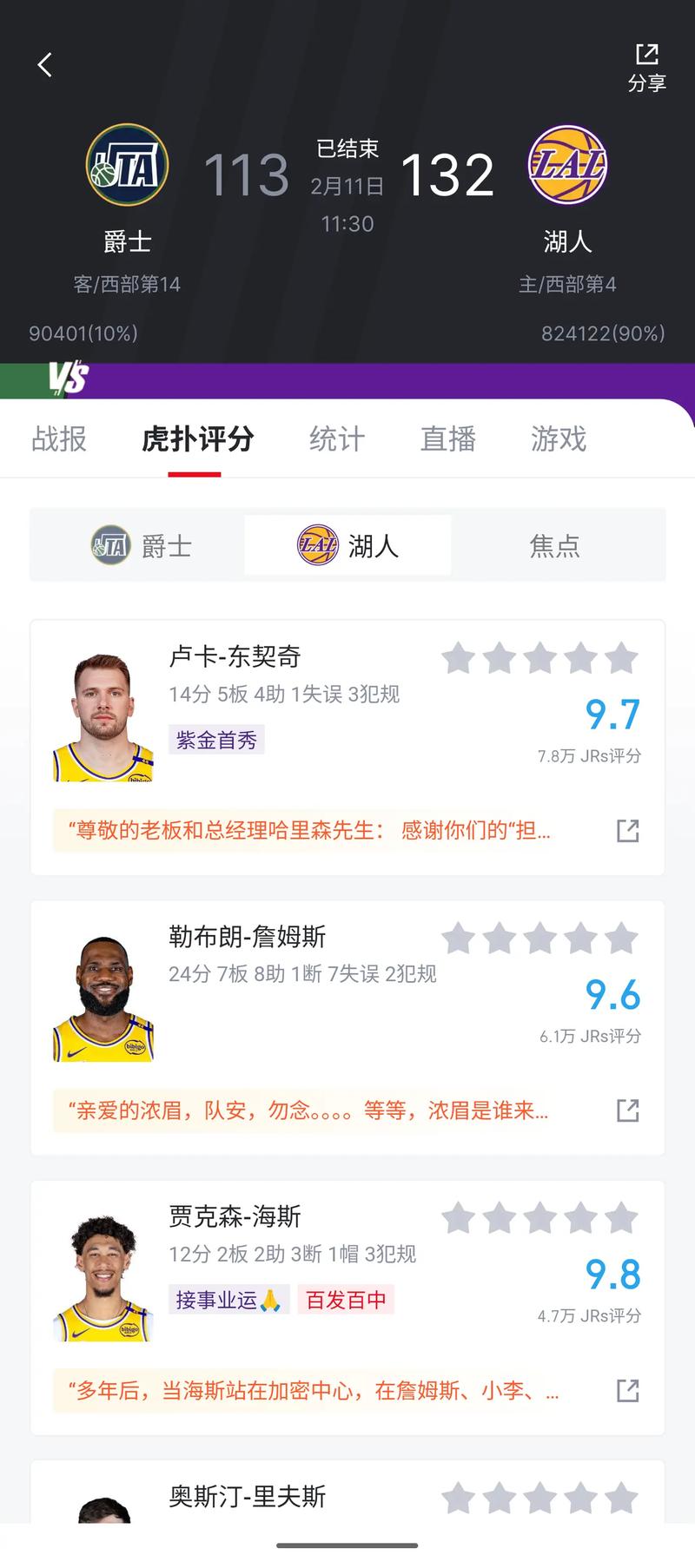Tap stars to rate LeBron James
Viewport: 695px width, 1568px height.
click(540, 939)
